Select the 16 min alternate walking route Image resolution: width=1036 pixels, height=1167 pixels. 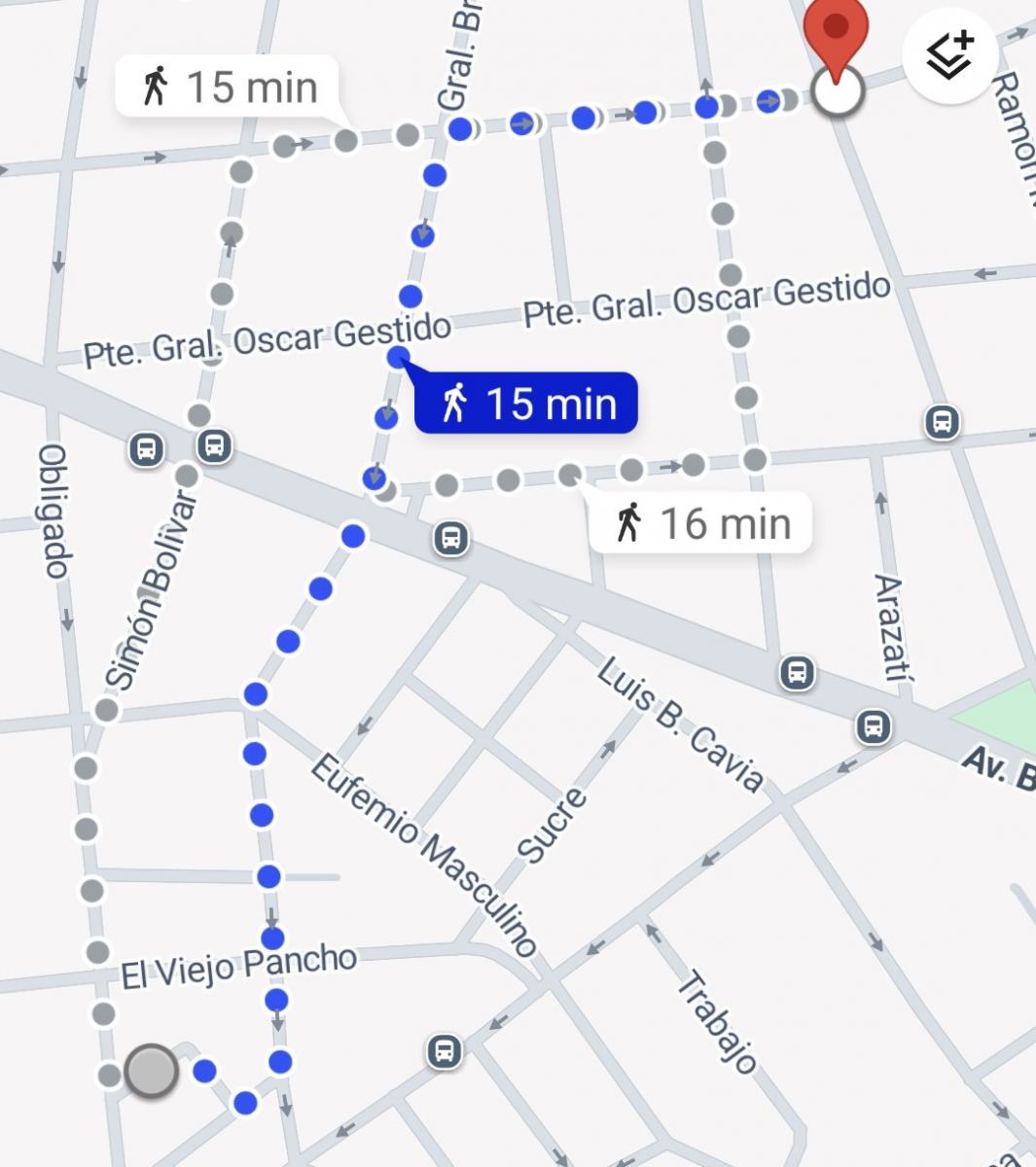coord(700,523)
